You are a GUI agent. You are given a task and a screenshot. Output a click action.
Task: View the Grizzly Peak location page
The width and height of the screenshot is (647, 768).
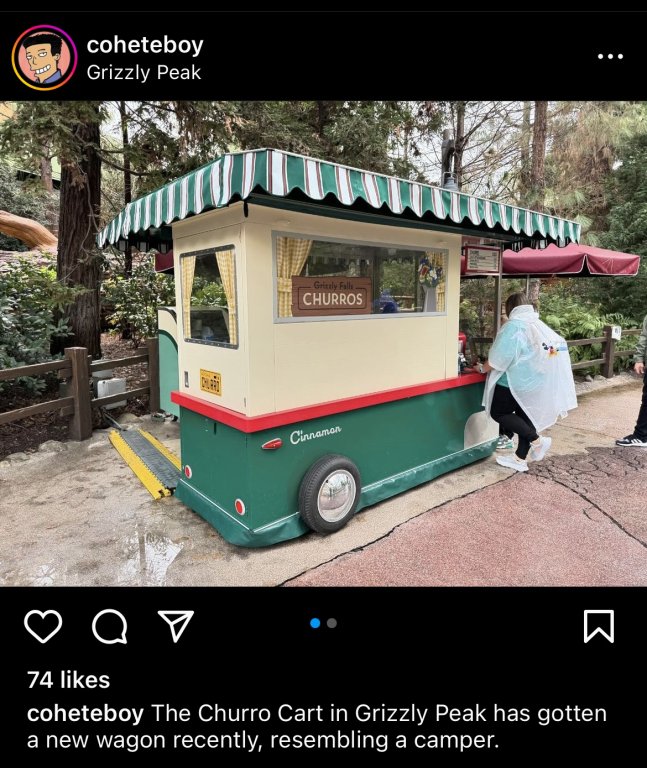(x=143, y=73)
